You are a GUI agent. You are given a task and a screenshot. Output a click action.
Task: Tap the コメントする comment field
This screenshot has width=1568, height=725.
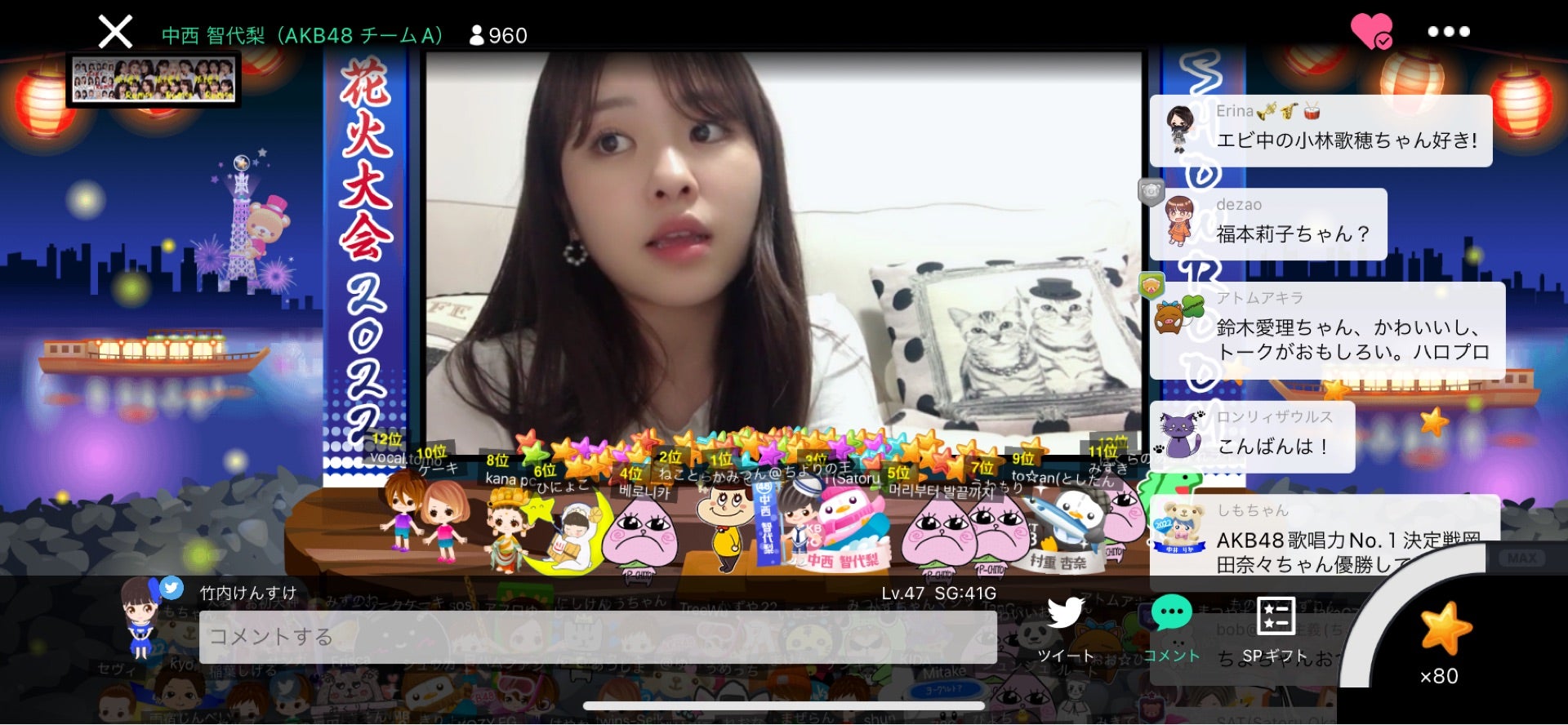point(598,637)
